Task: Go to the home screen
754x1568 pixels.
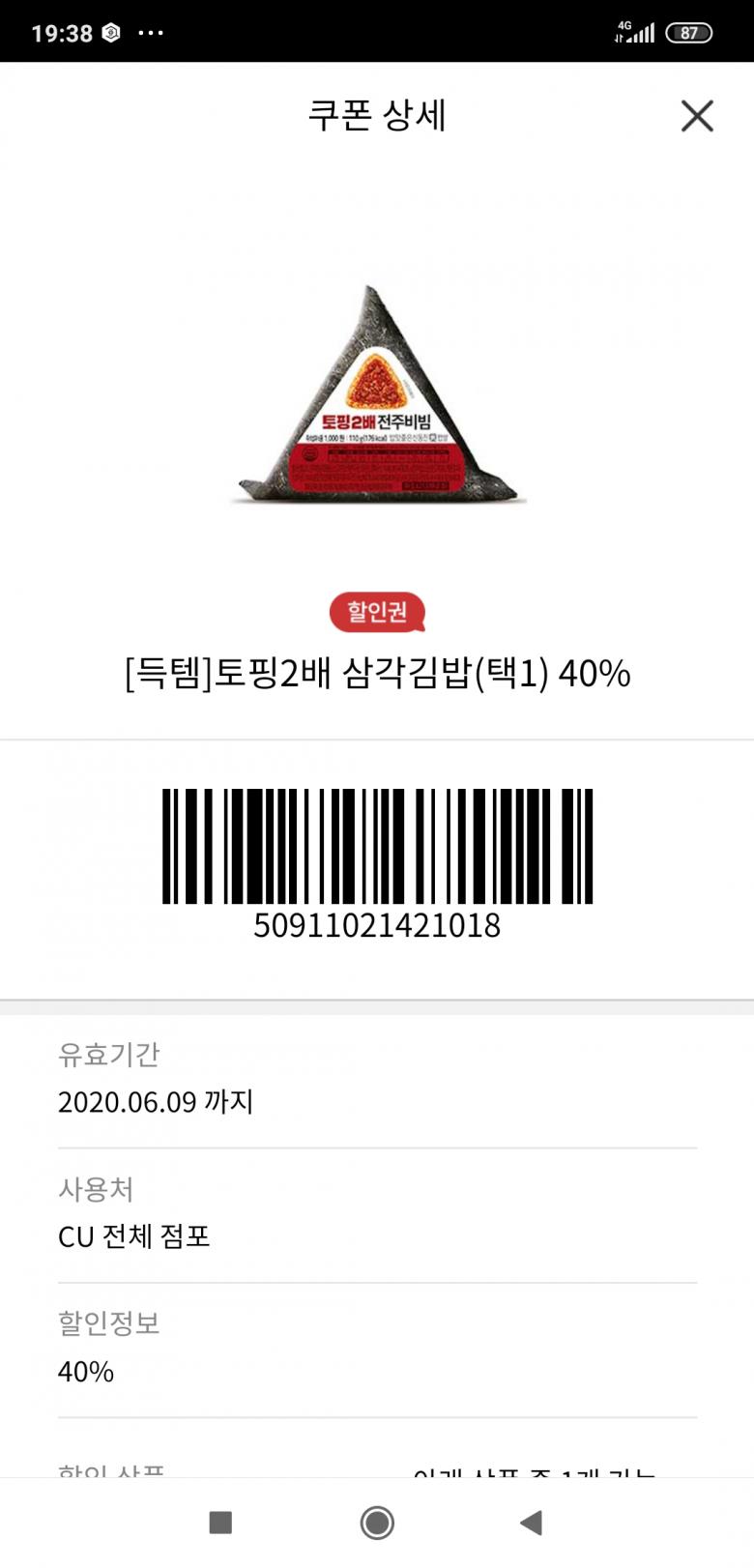Action: point(377,1523)
